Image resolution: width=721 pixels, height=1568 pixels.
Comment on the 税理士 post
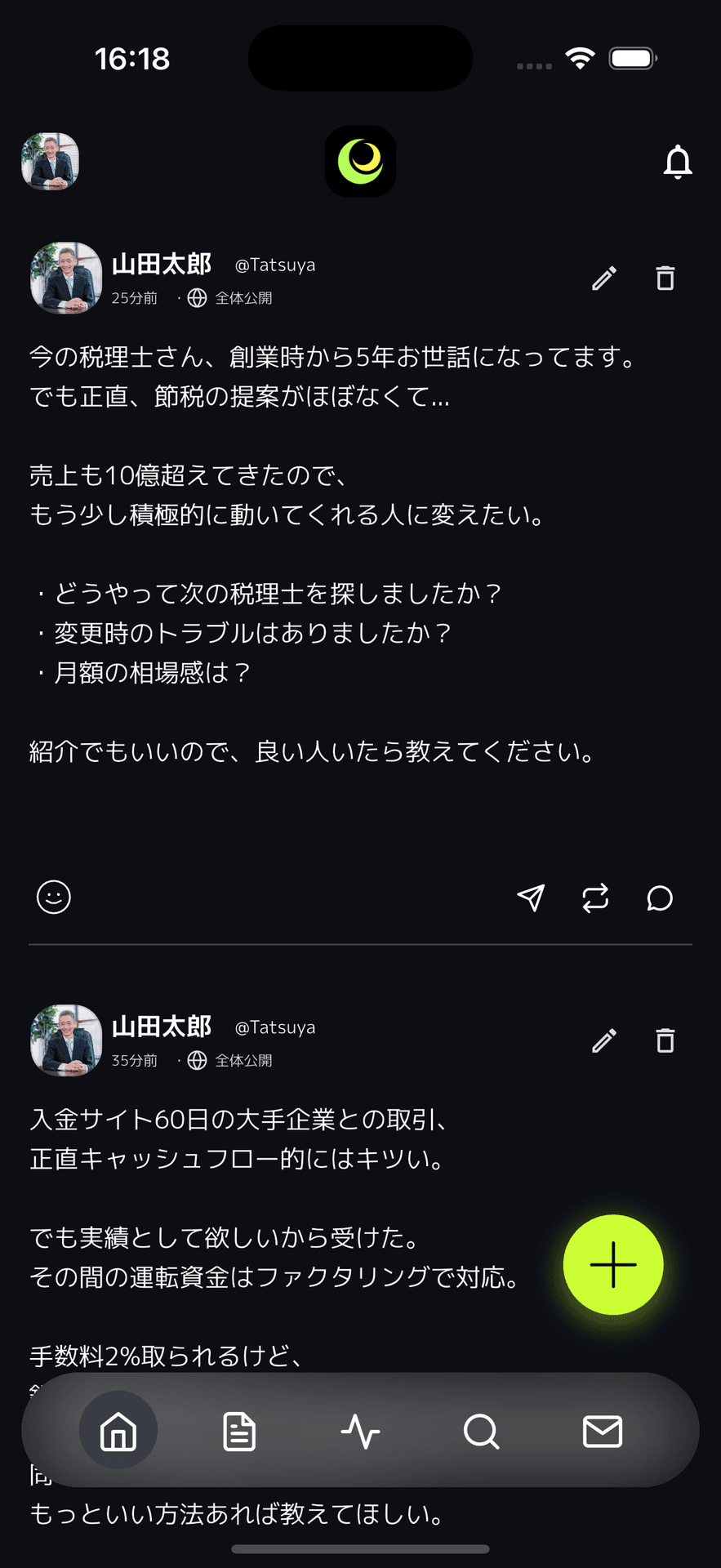click(660, 898)
